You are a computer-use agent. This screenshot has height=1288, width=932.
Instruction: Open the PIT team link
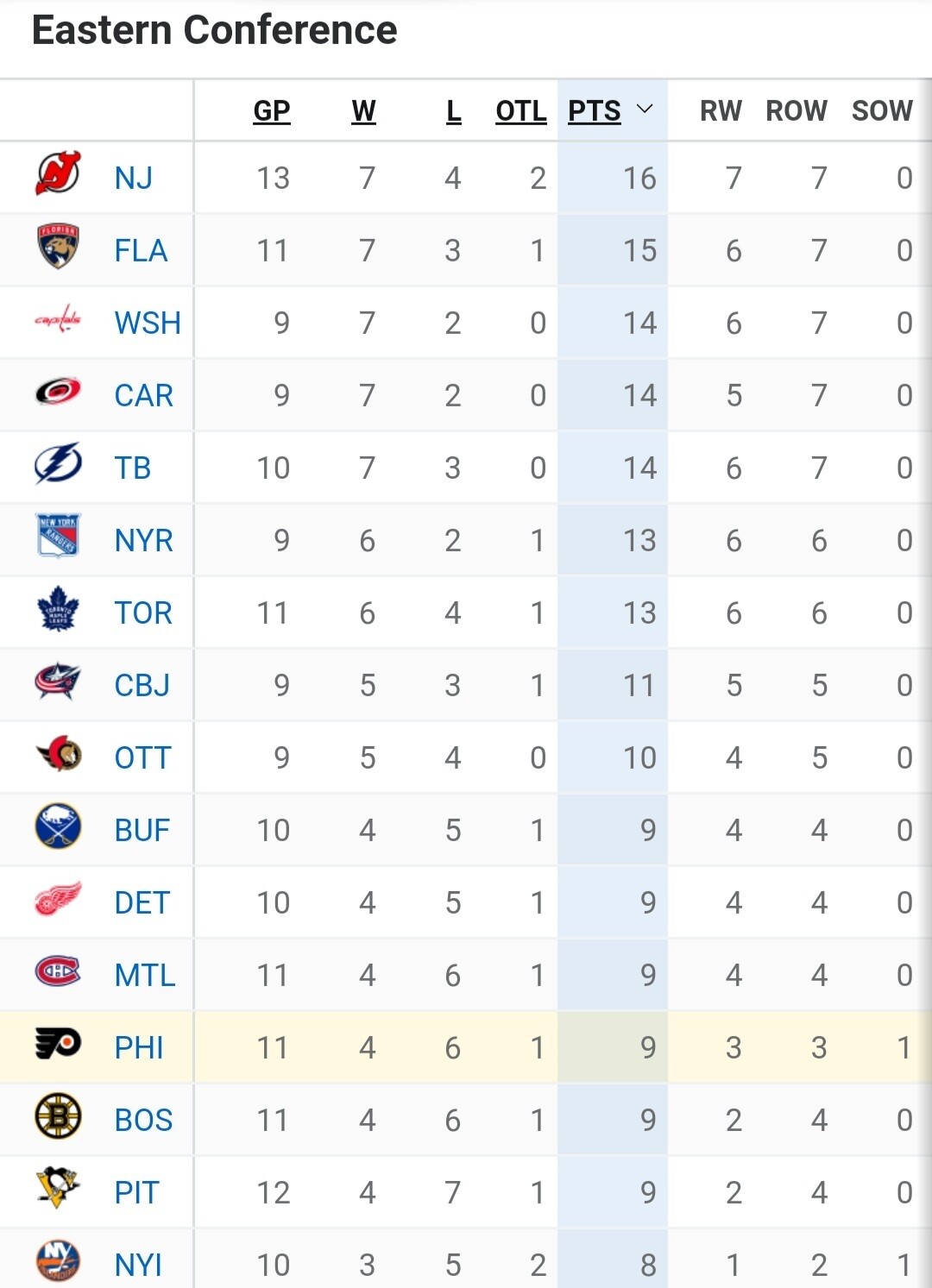coord(137,1192)
